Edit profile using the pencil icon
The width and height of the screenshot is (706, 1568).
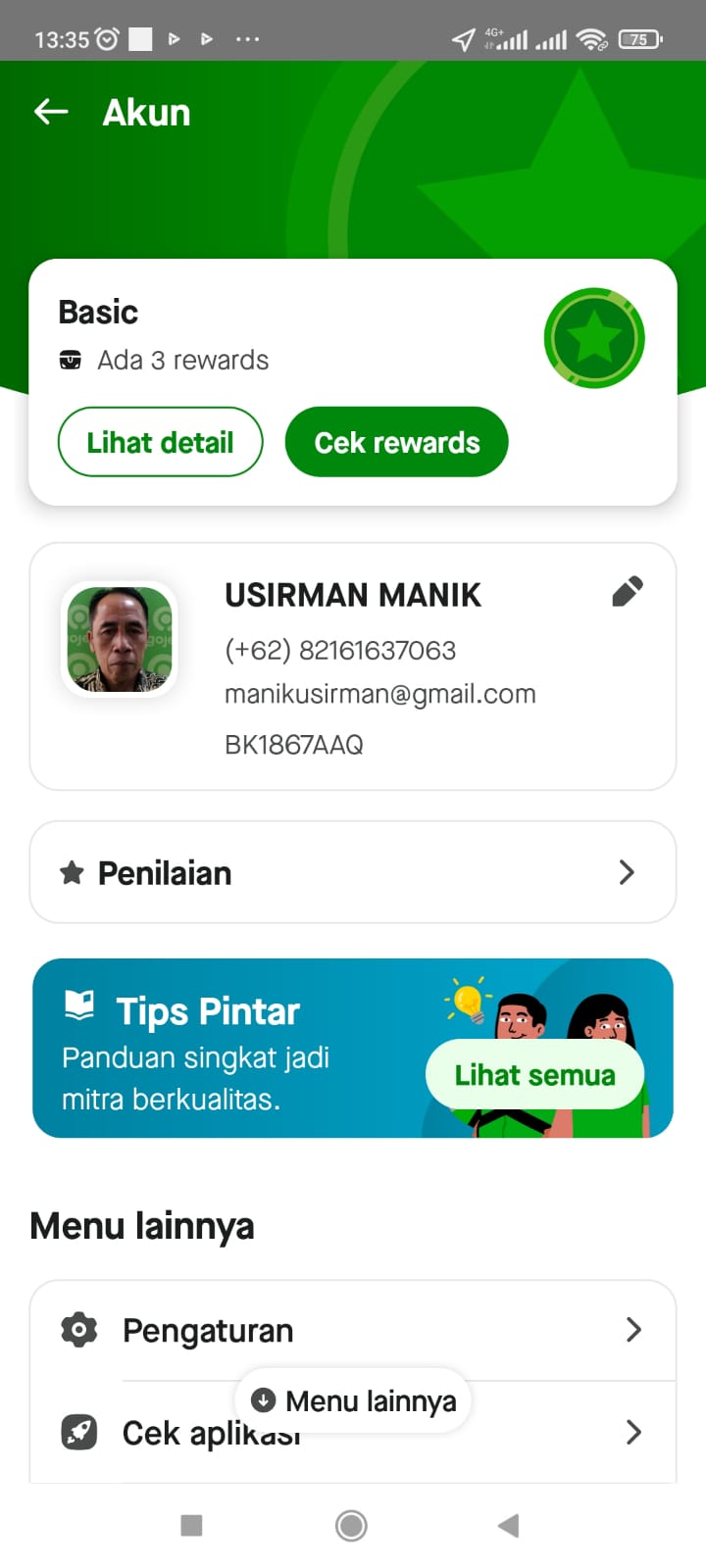coord(628,591)
